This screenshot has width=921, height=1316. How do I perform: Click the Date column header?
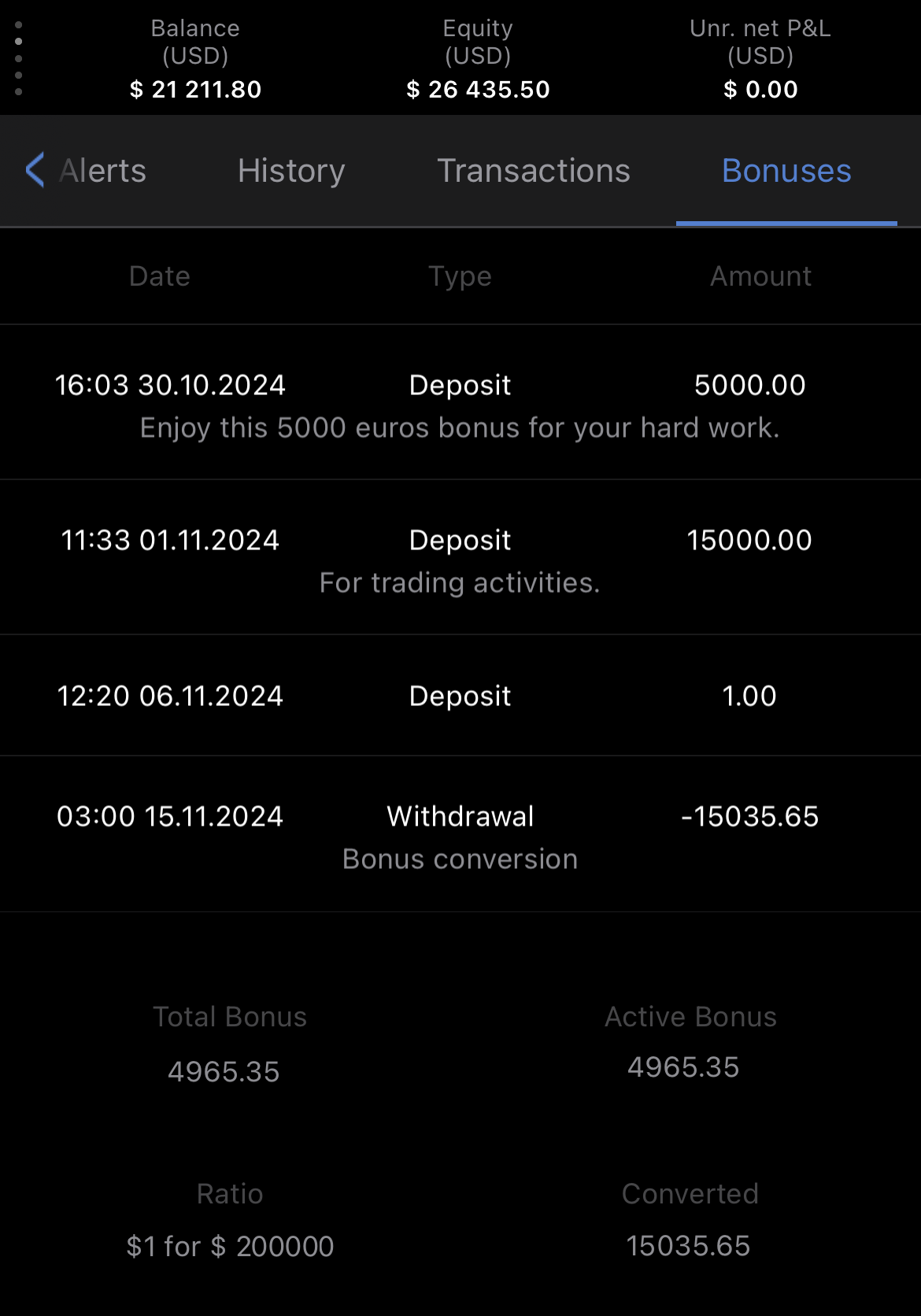(x=159, y=276)
